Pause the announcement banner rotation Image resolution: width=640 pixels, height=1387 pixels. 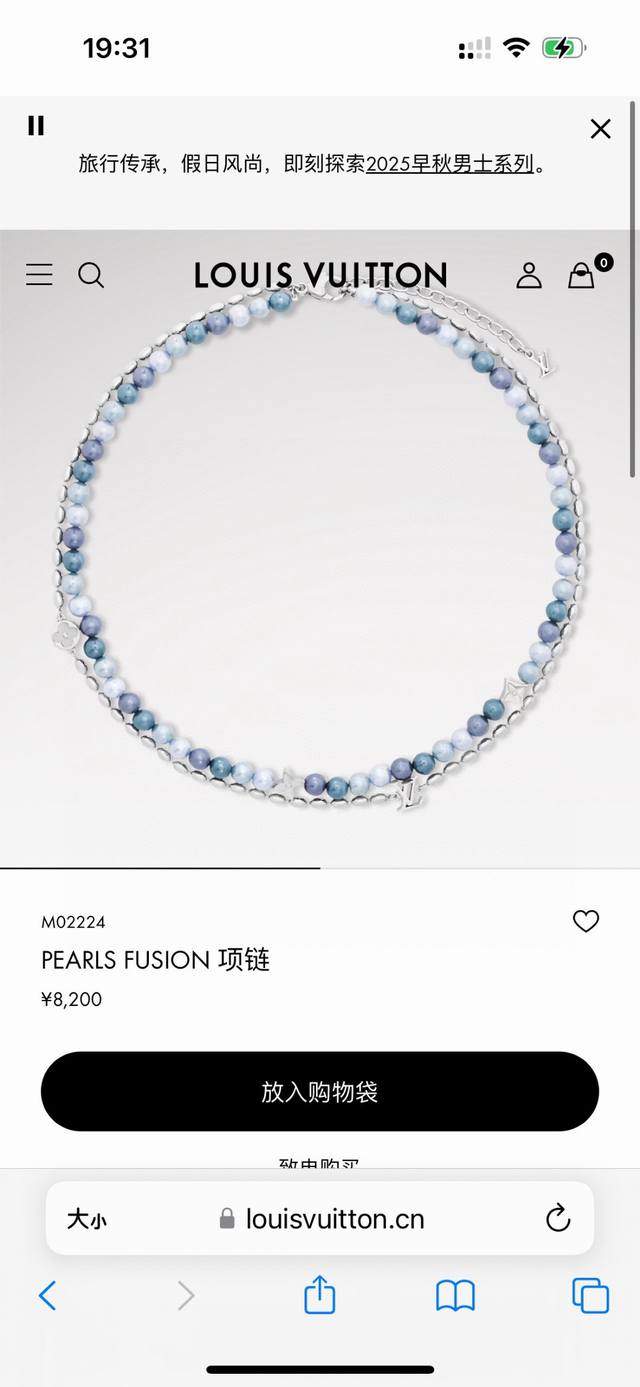pos(36,126)
